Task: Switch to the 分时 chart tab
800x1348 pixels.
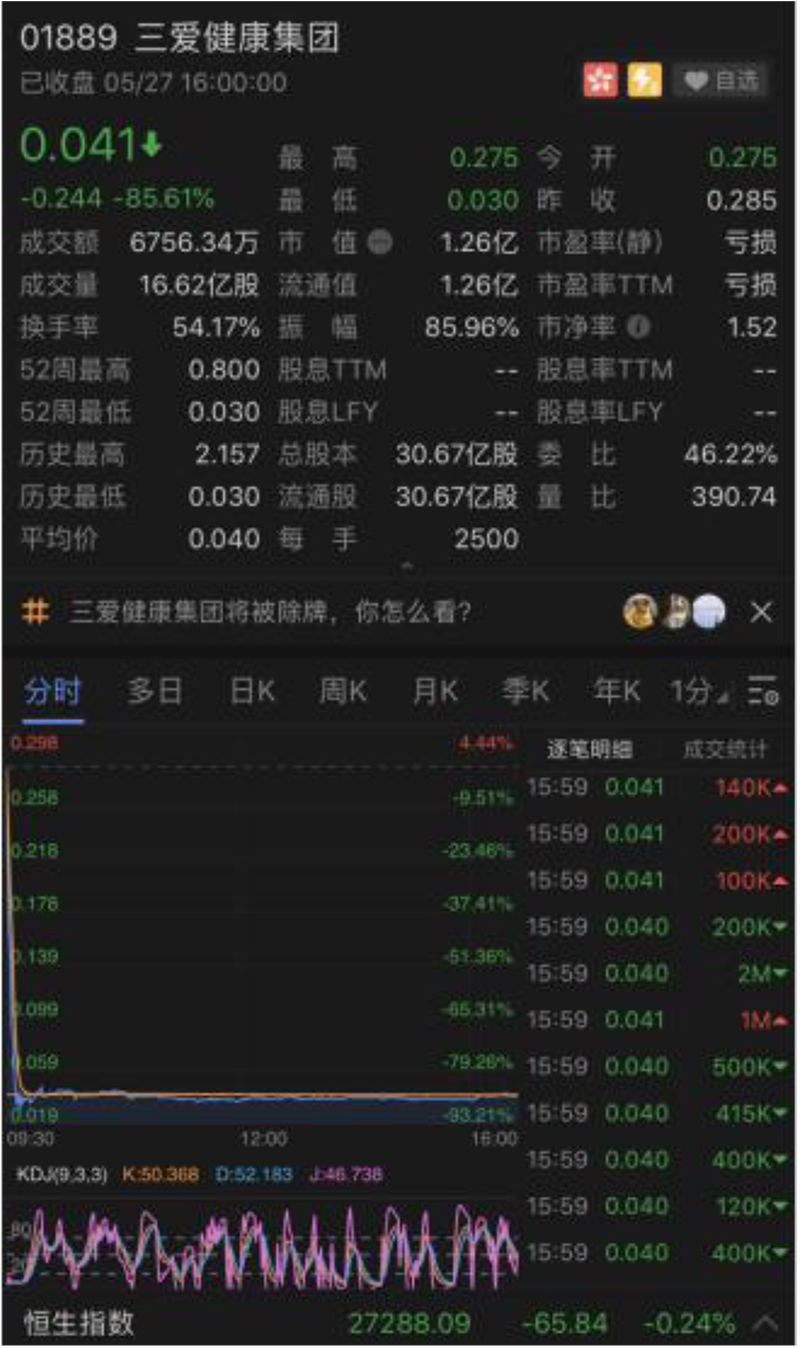Action: pyautogui.click(x=52, y=691)
